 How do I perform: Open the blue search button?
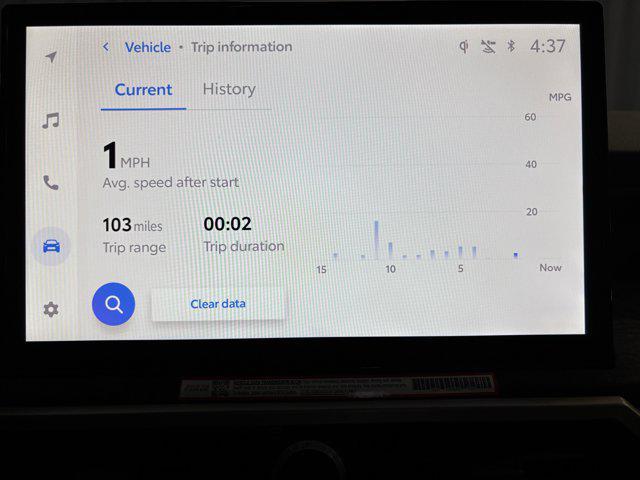114,304
